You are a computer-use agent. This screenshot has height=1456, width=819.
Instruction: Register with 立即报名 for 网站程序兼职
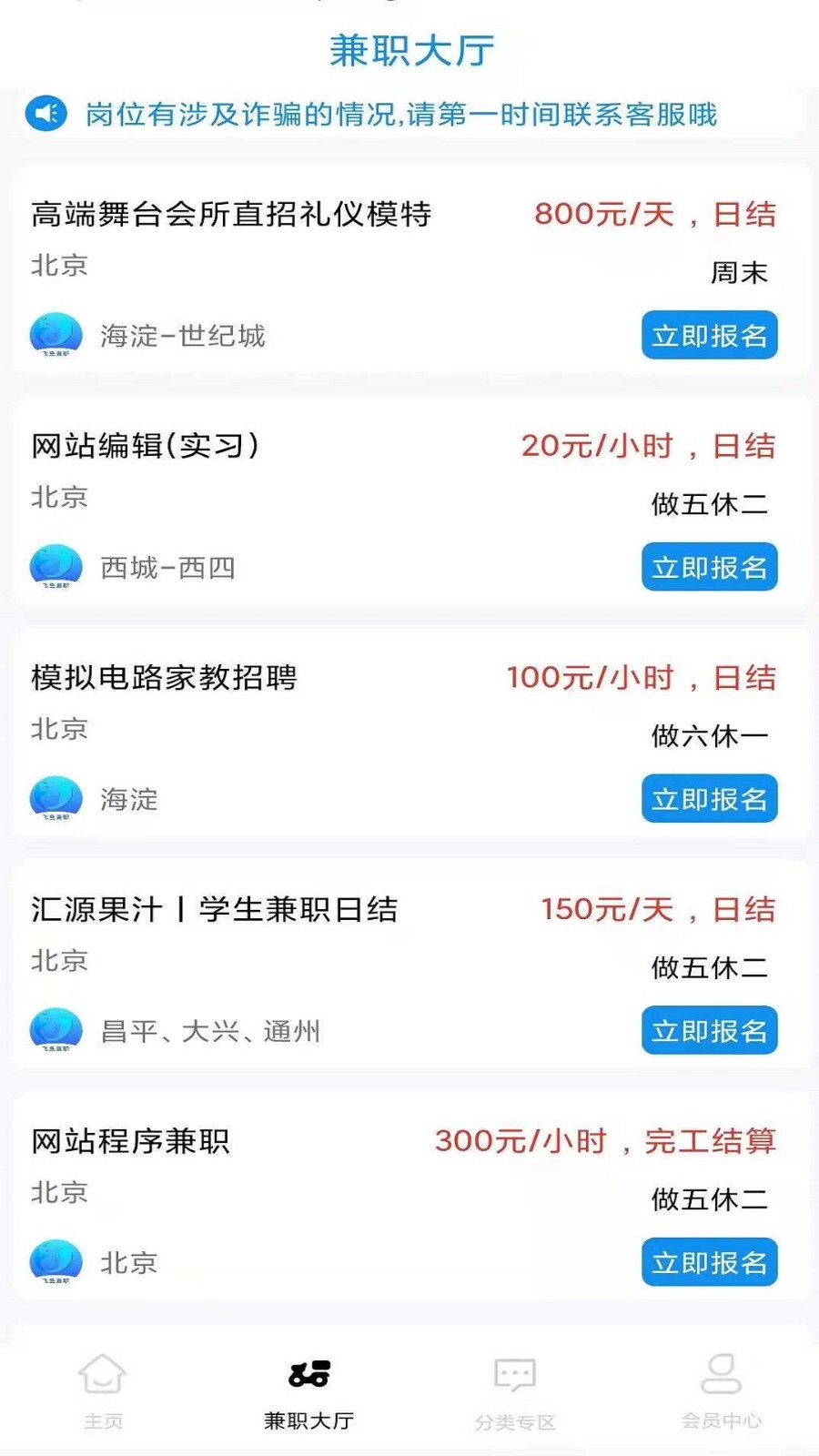[709, 1262]
